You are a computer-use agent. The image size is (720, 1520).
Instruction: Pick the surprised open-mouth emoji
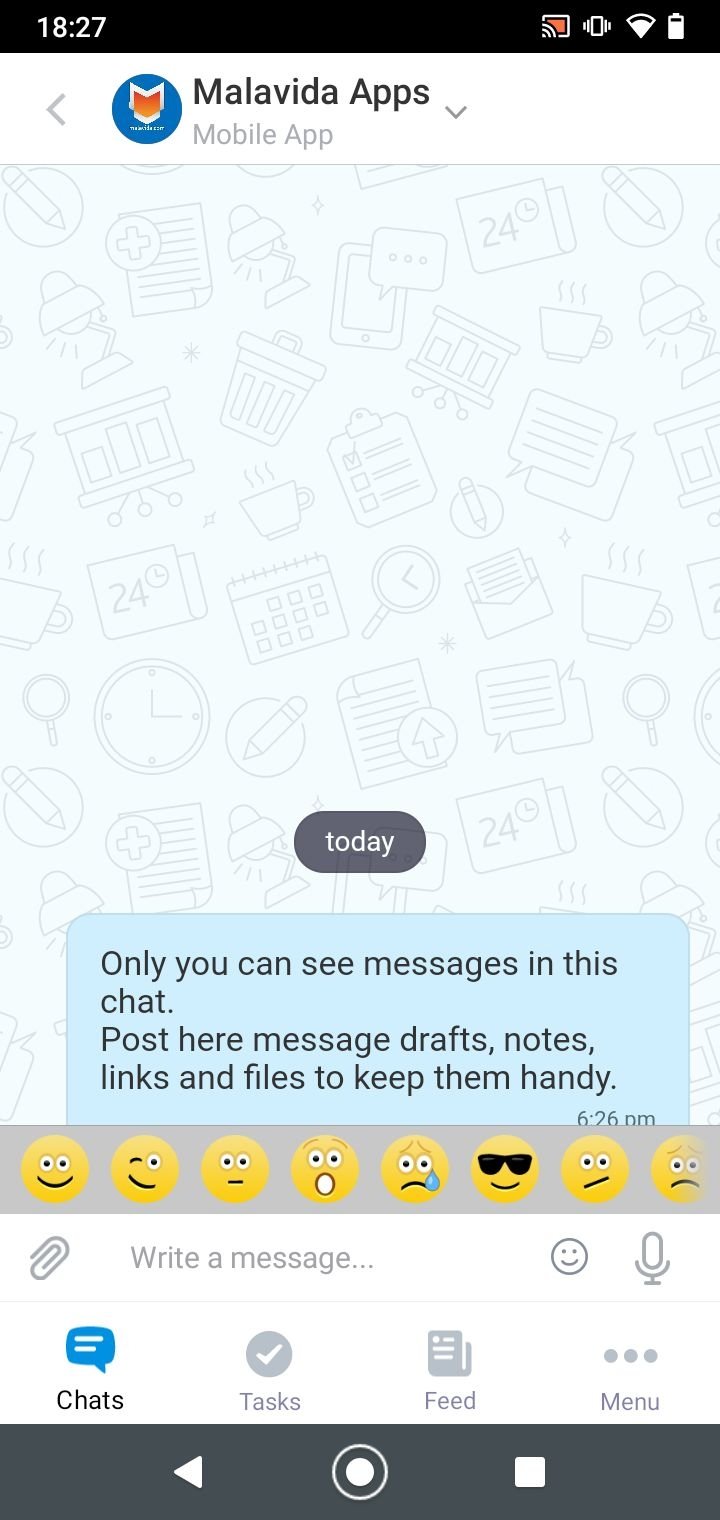coord(325,1170)
